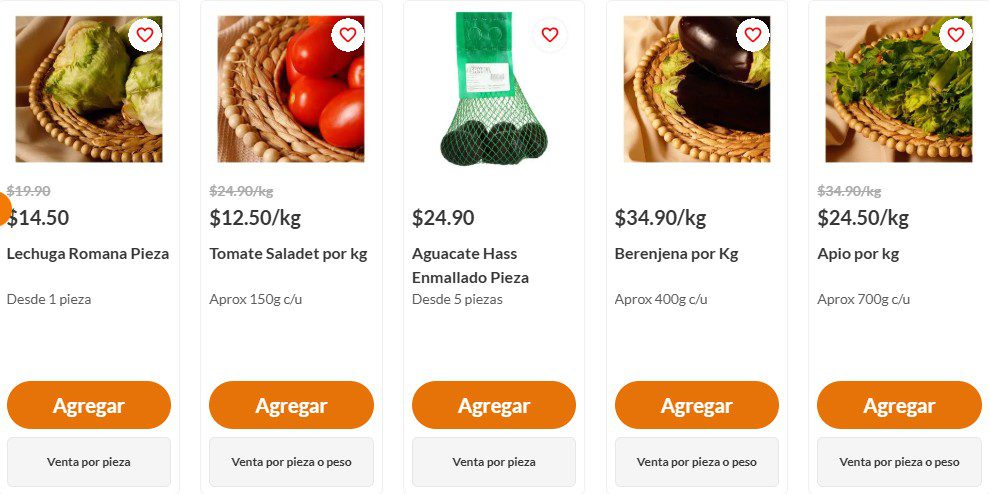The height and width of the screenshot is (494, 989).
Task: Add Berenjena por Kg to cart
Action: pos(696,405)
